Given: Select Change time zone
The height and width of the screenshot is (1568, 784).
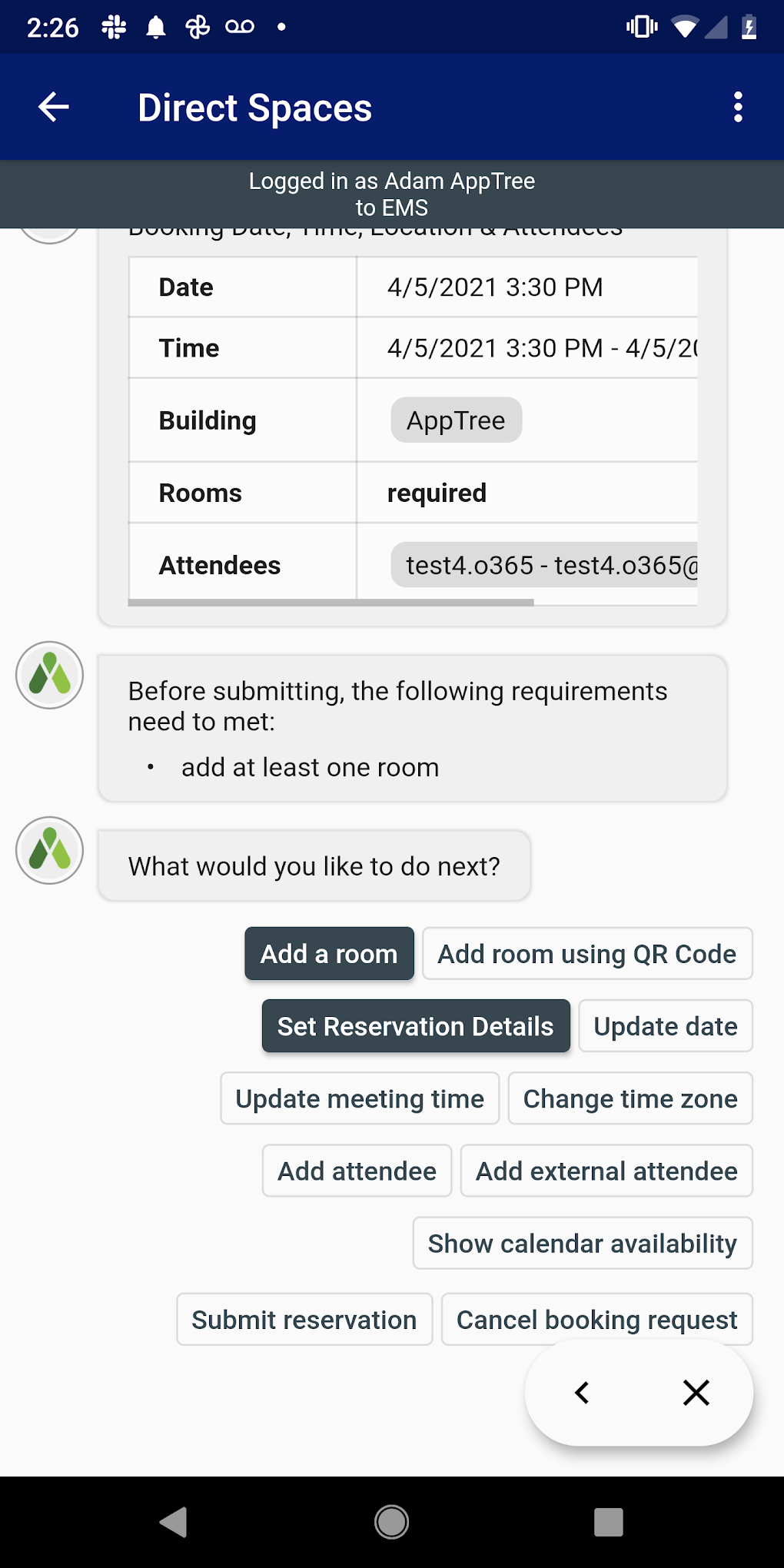Looking at the screenshot, I should click(x=630, y=1098).
